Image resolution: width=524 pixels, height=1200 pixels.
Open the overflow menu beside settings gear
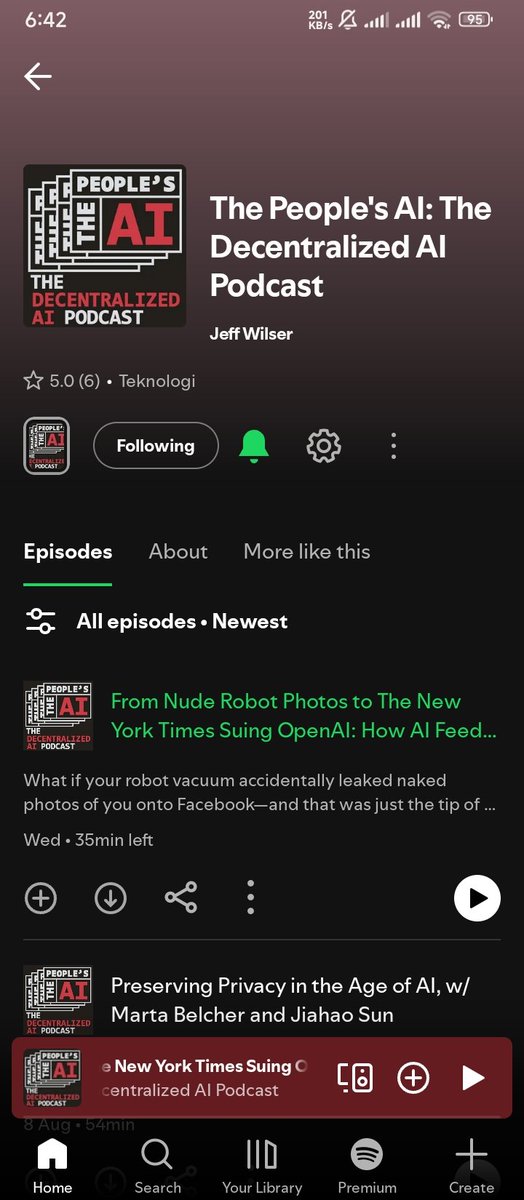click(394, 446)
